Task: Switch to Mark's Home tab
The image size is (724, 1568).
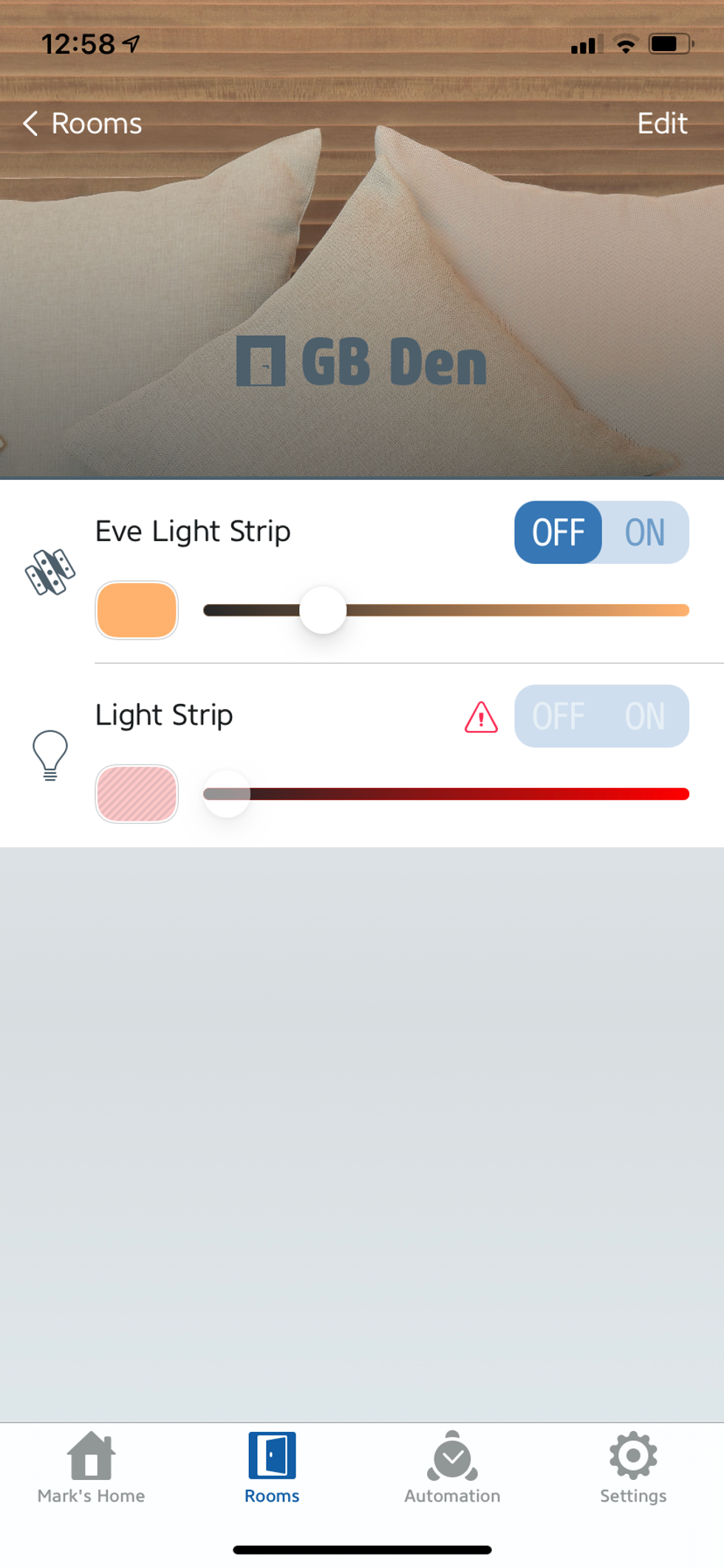Action: coord(91,1467)
